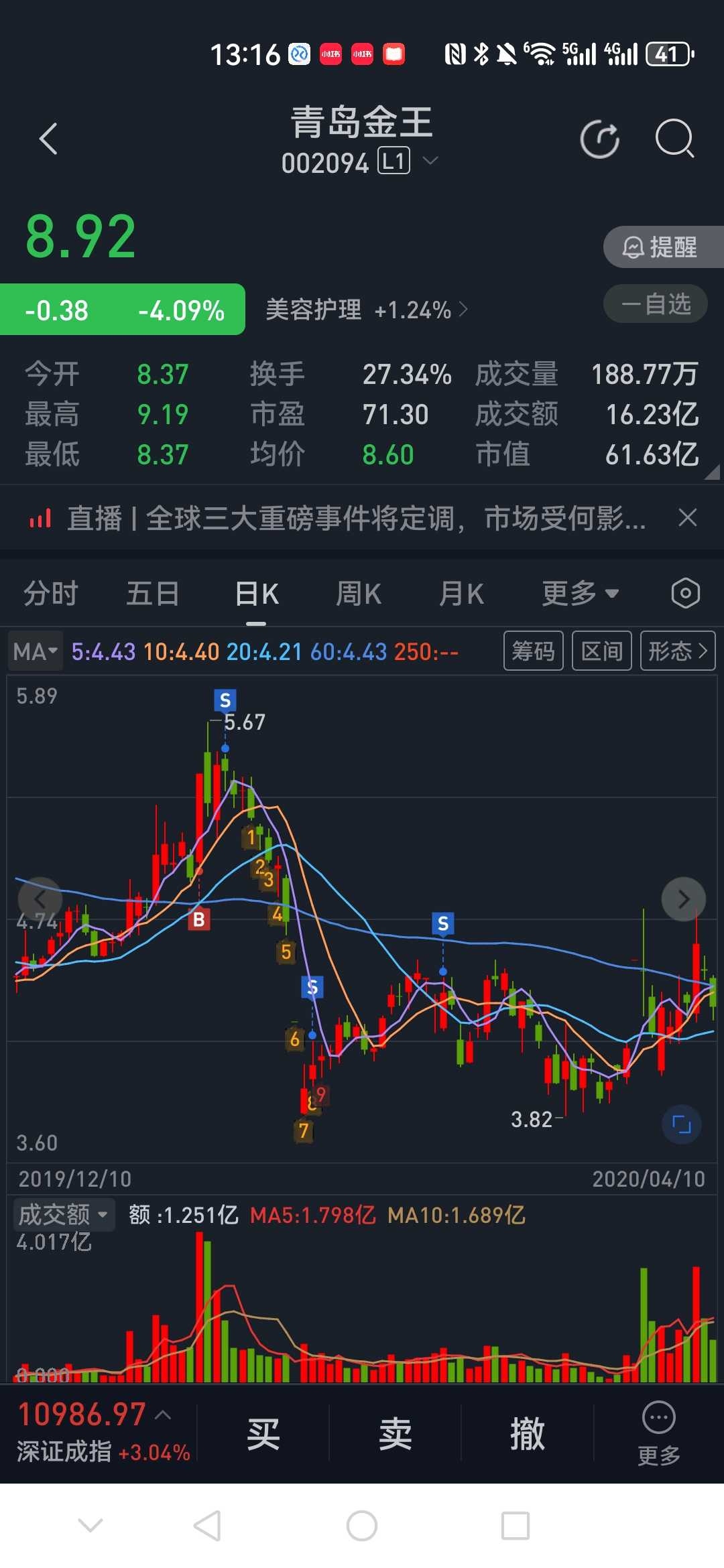
Task: Toggle the 筹码 chip distribution overlay
Action: (x=533, y=650)
